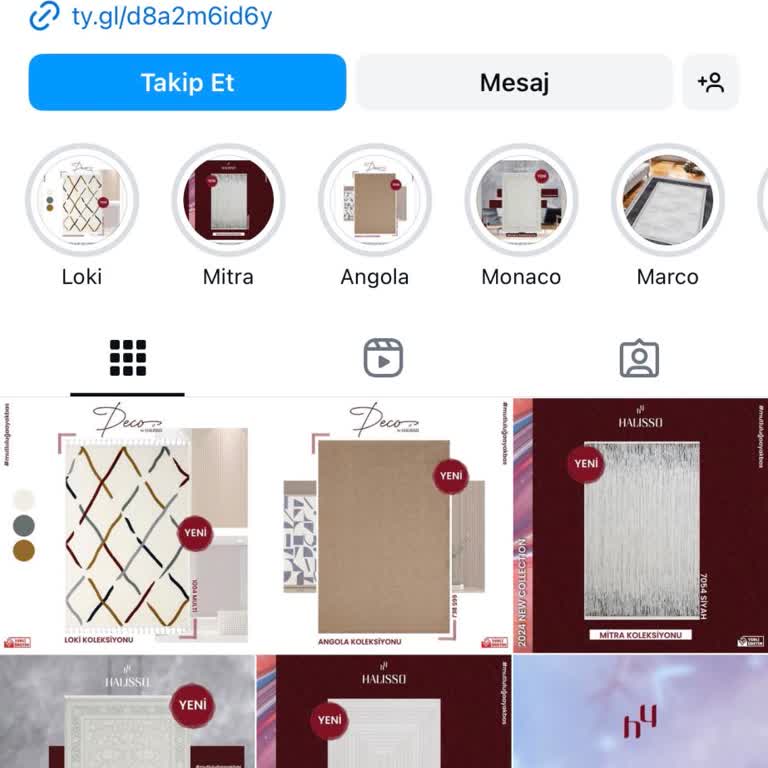Open the light blue logo post

[640, 712]
